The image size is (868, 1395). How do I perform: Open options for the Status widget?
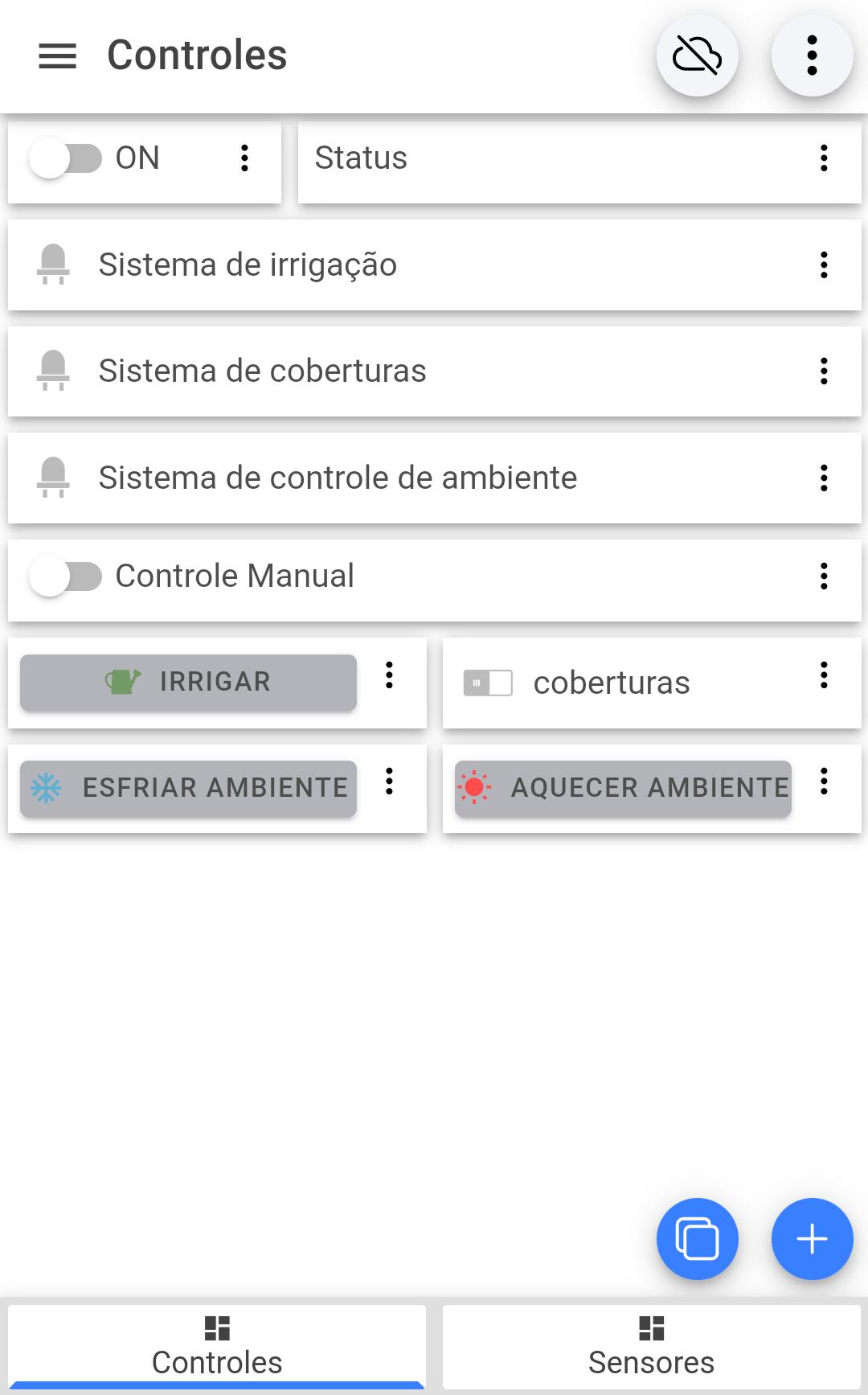[x=824, y=158]
